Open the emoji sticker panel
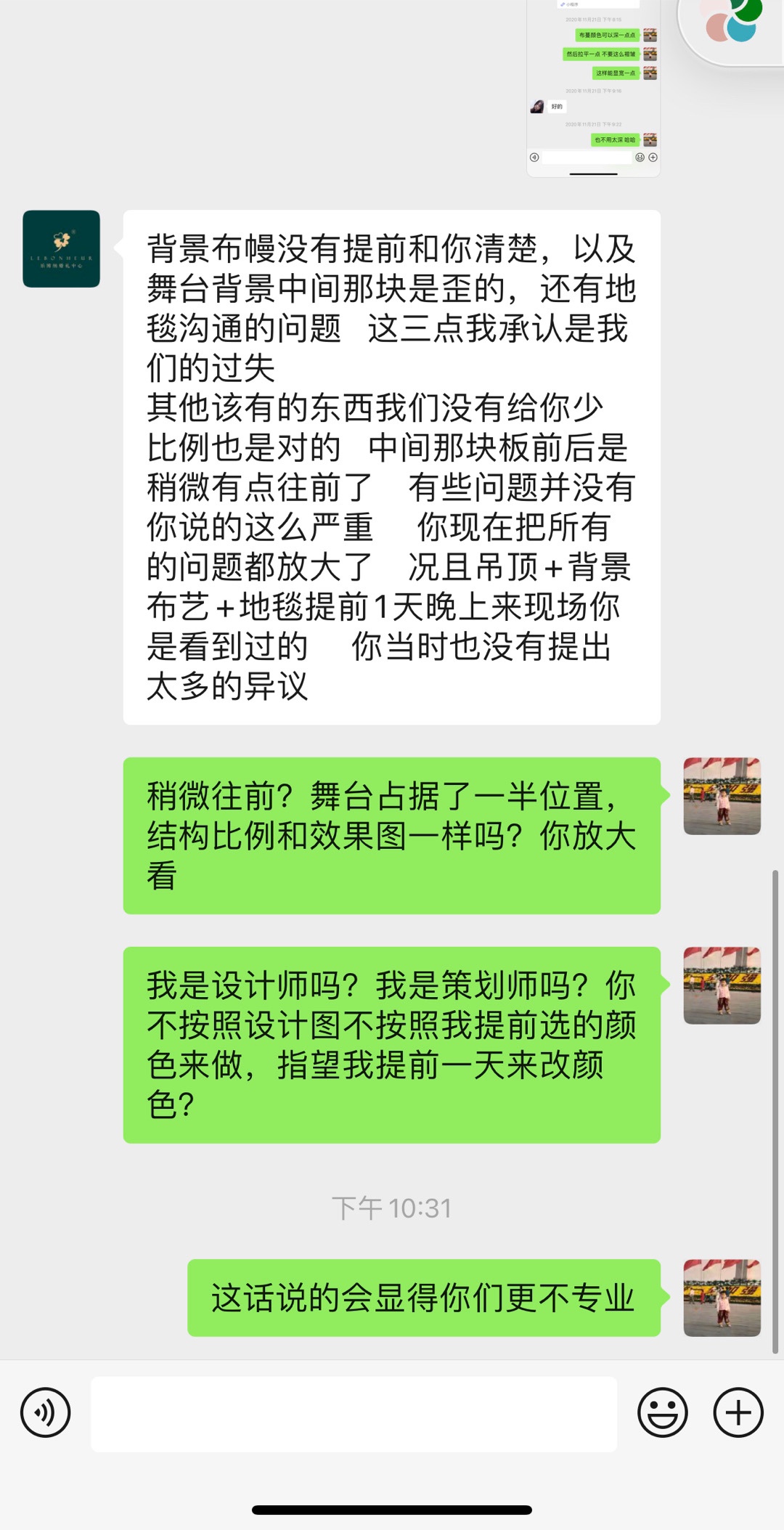 pyautogui.click(x=662, y=1413)
